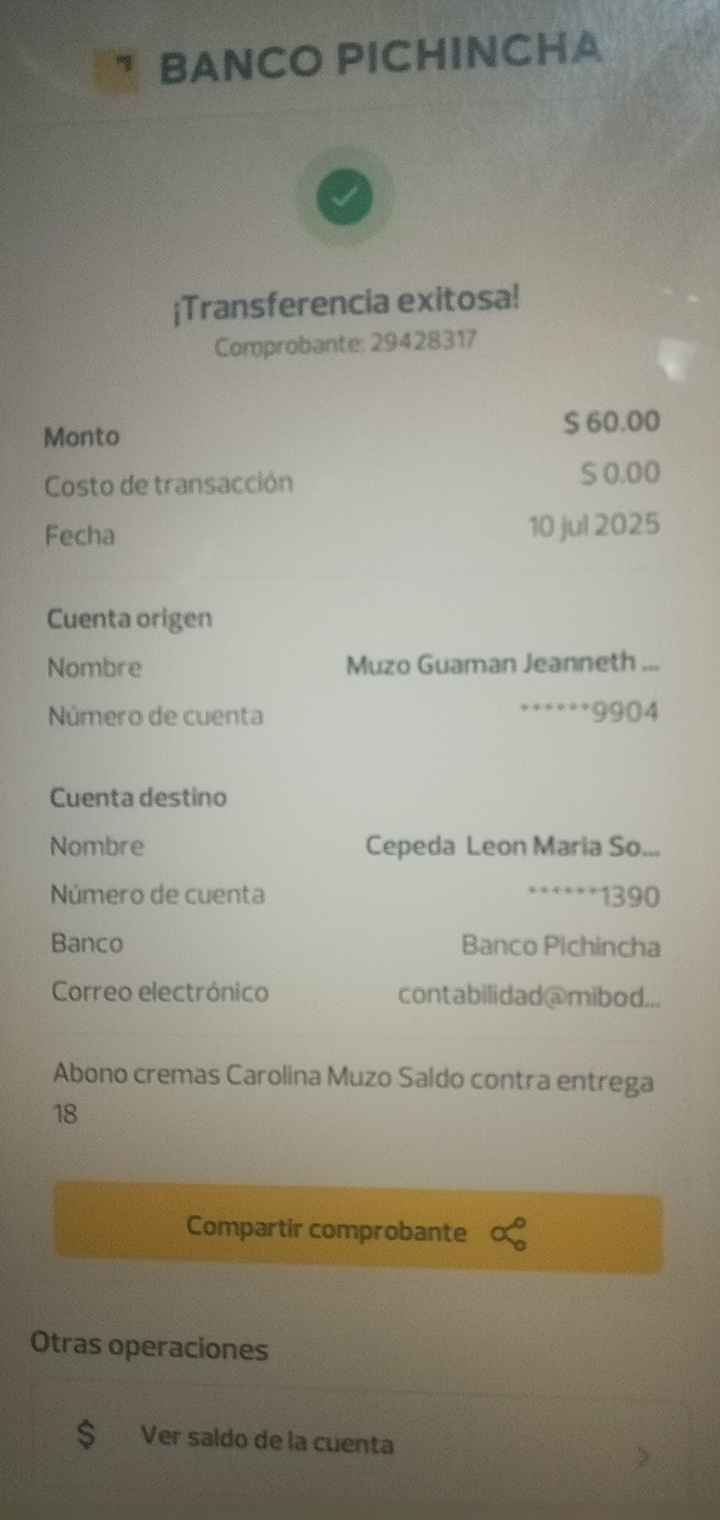The height and width of the screenshot is (1520, 720).
Task: Share the receipt via Compartir comprobante
Action: (358, 1230)
